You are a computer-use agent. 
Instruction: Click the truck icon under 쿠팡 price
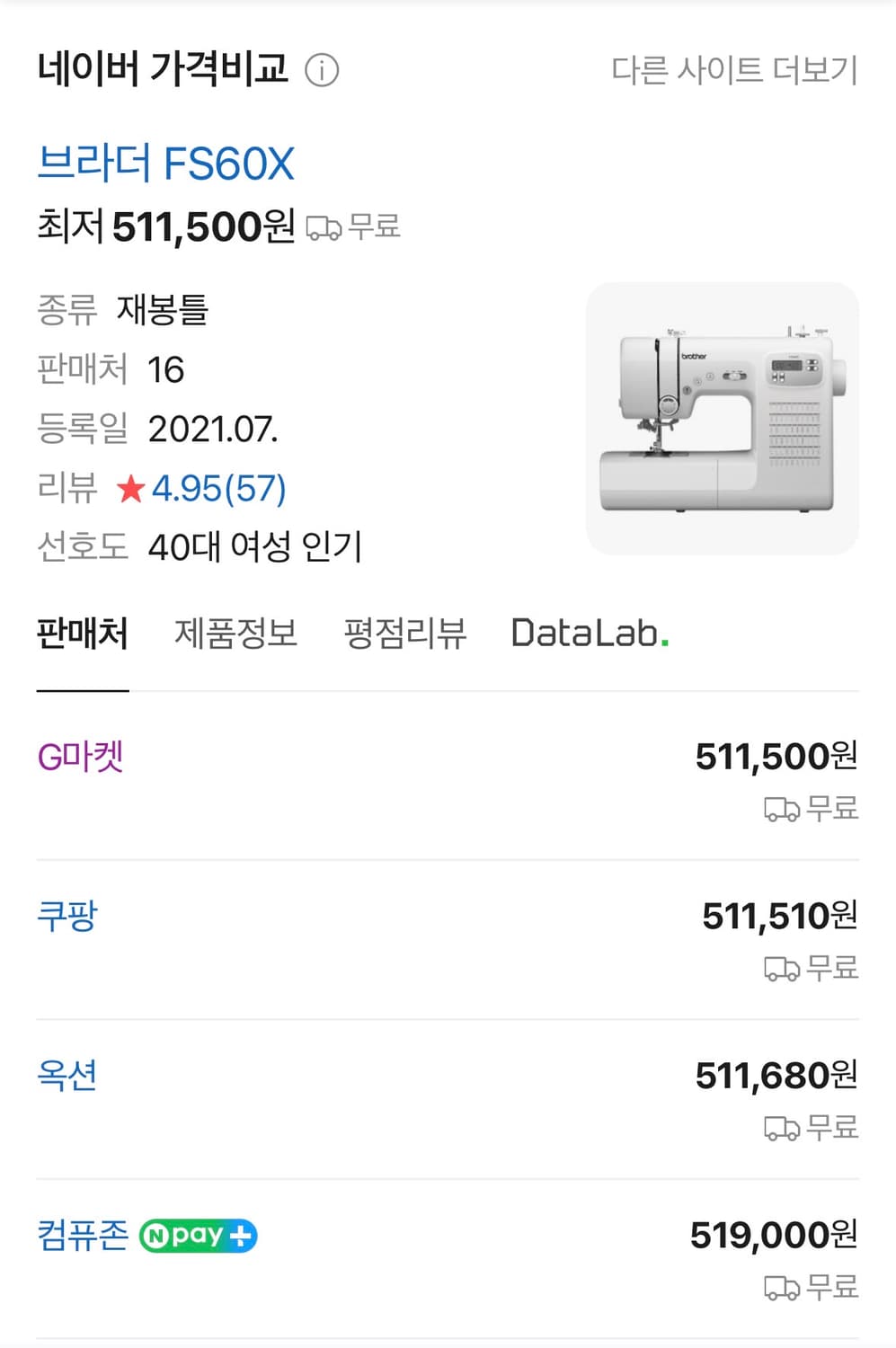click(x=781, y=969)
